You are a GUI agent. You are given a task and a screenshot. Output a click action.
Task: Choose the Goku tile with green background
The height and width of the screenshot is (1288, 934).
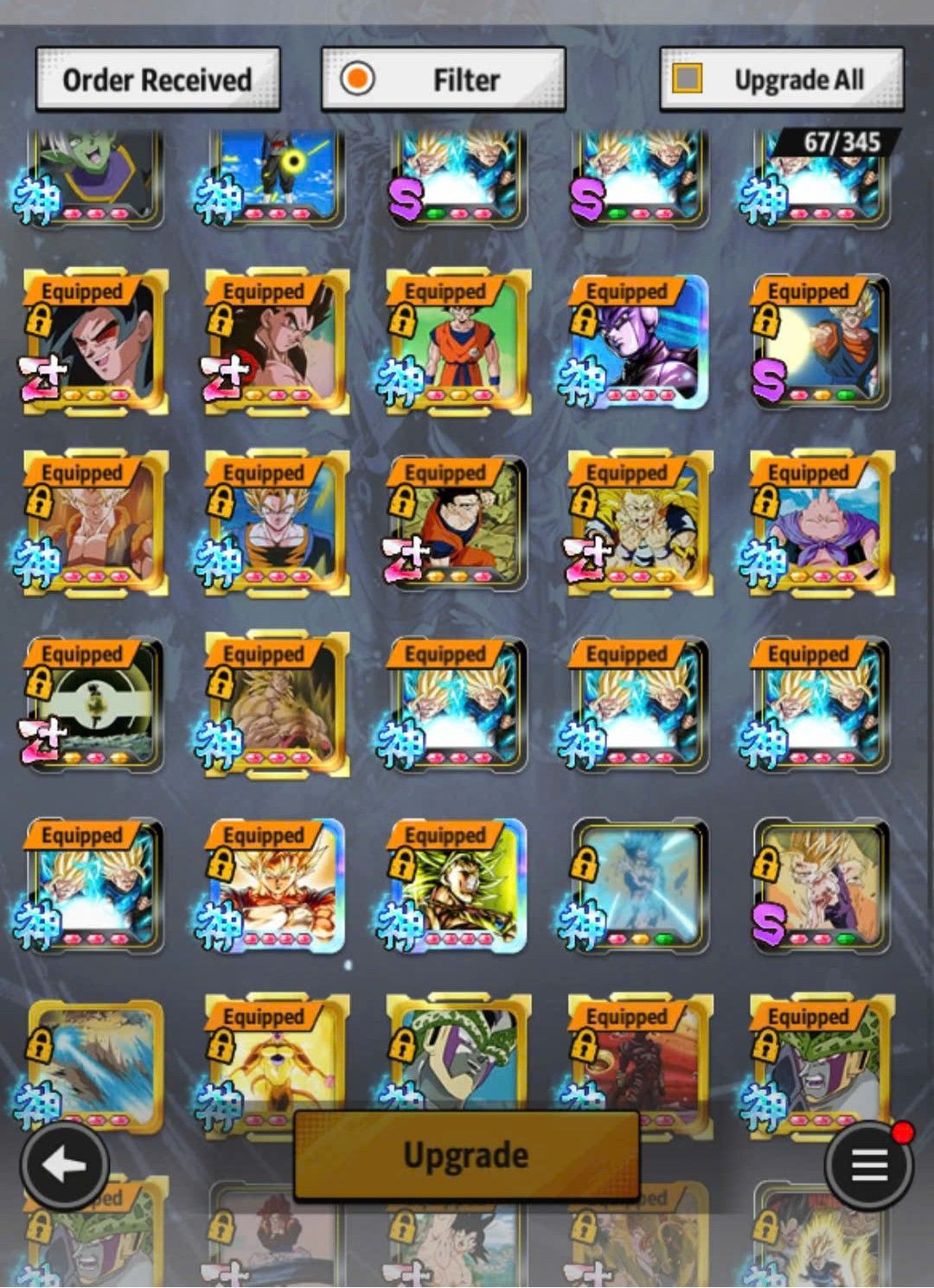[457, 343]
